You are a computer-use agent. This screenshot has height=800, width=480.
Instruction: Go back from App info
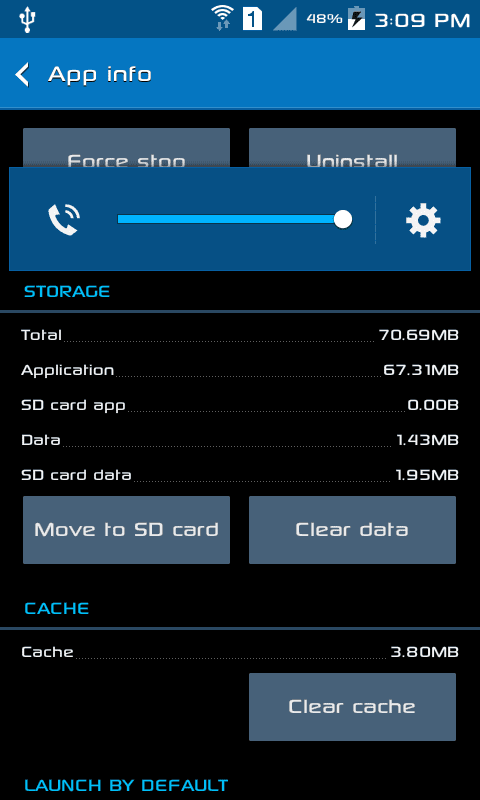tap(22, 74)
